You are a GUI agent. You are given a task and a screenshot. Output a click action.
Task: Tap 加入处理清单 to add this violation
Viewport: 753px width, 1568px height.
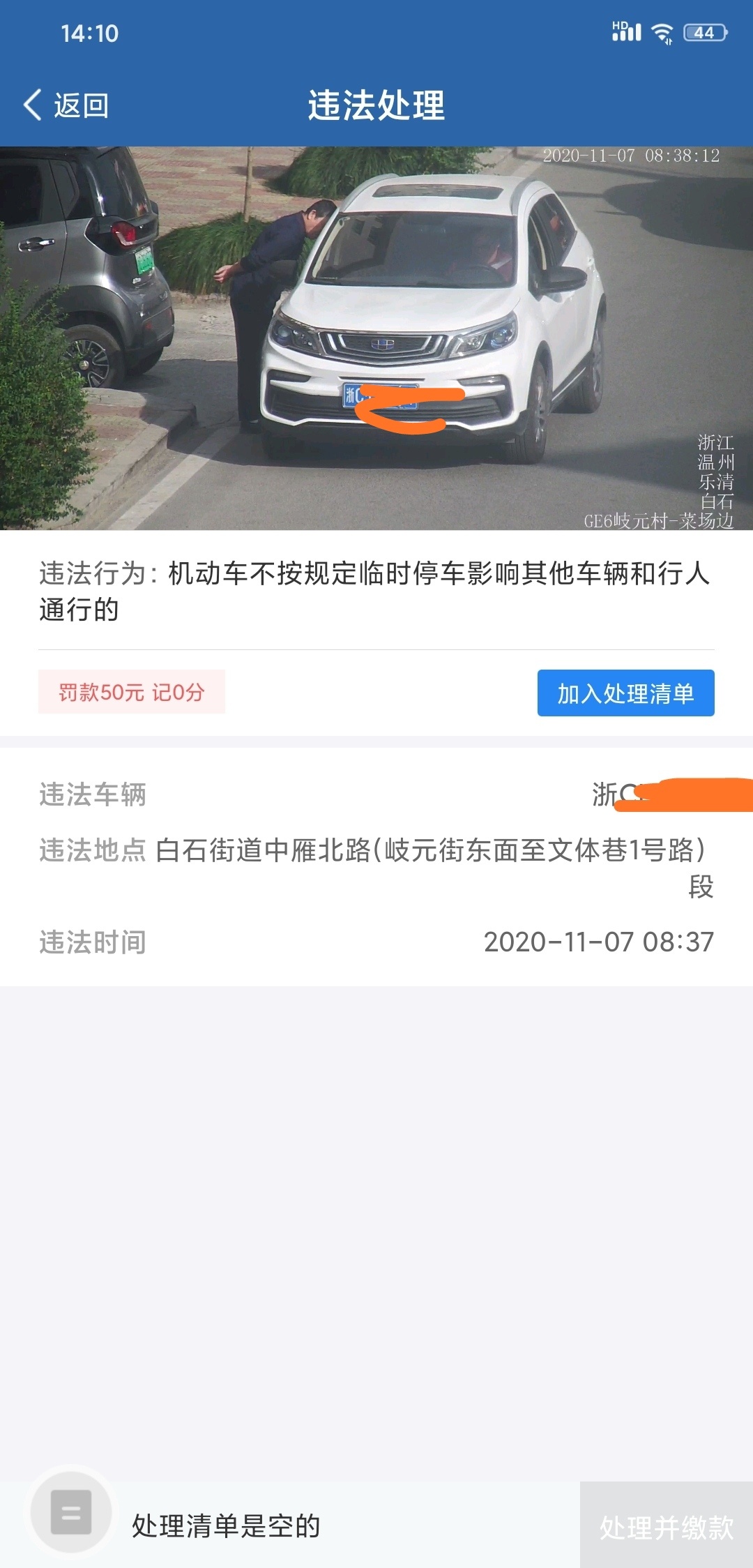(625, 693)
